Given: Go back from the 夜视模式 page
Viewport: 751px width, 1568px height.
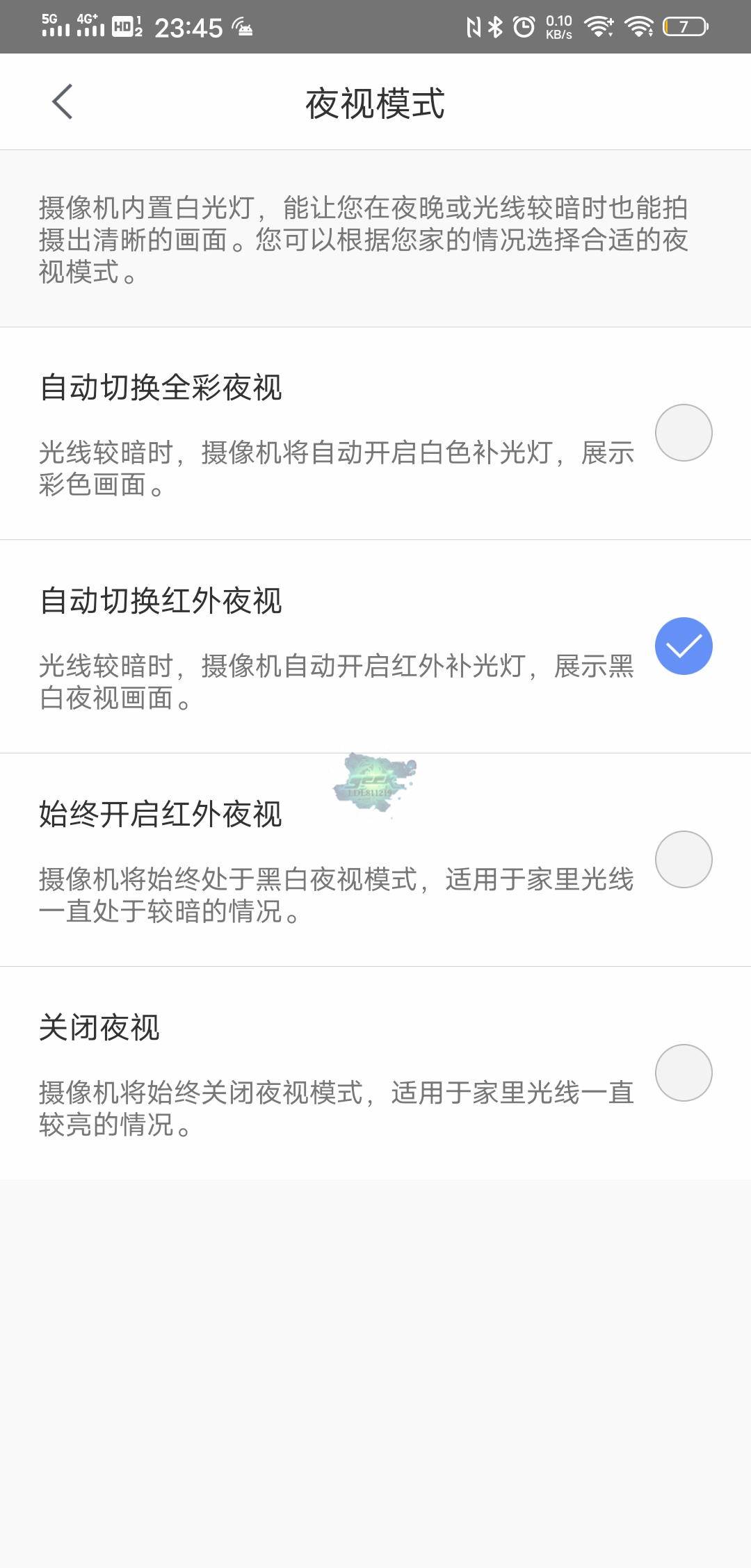Looking at the screenshot, I should 63,102.
